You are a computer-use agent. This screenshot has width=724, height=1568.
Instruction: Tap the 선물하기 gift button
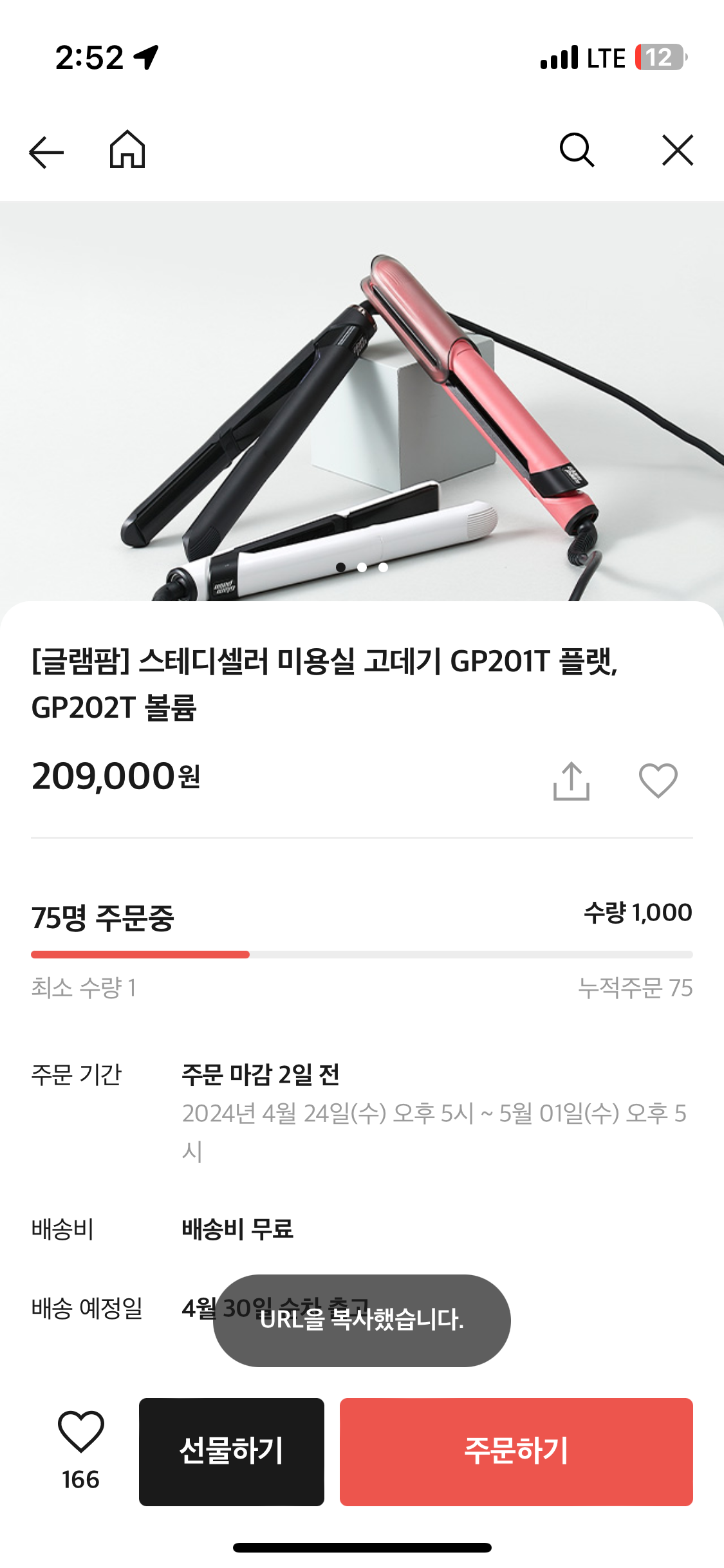coord(232,1451)
